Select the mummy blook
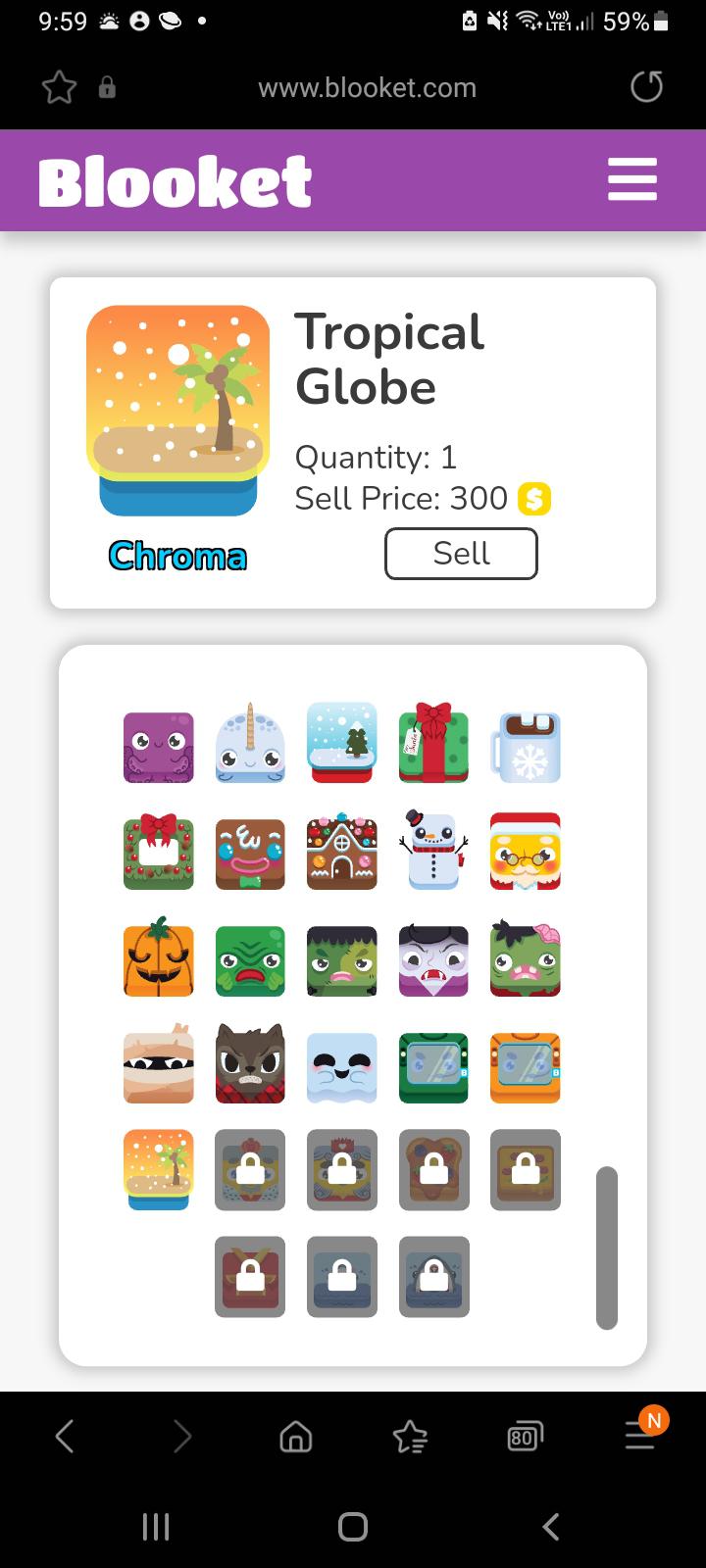 click(x=159, y=1066)
